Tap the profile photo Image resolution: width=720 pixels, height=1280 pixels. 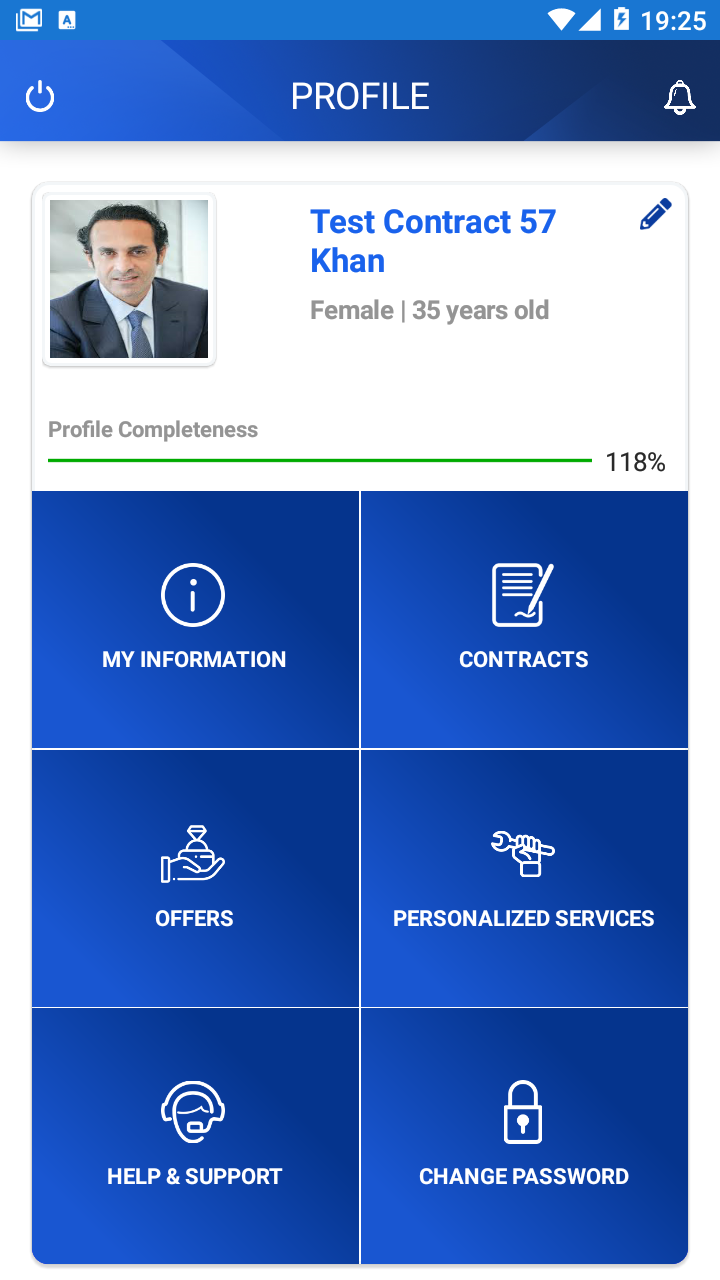pos(129,279)
